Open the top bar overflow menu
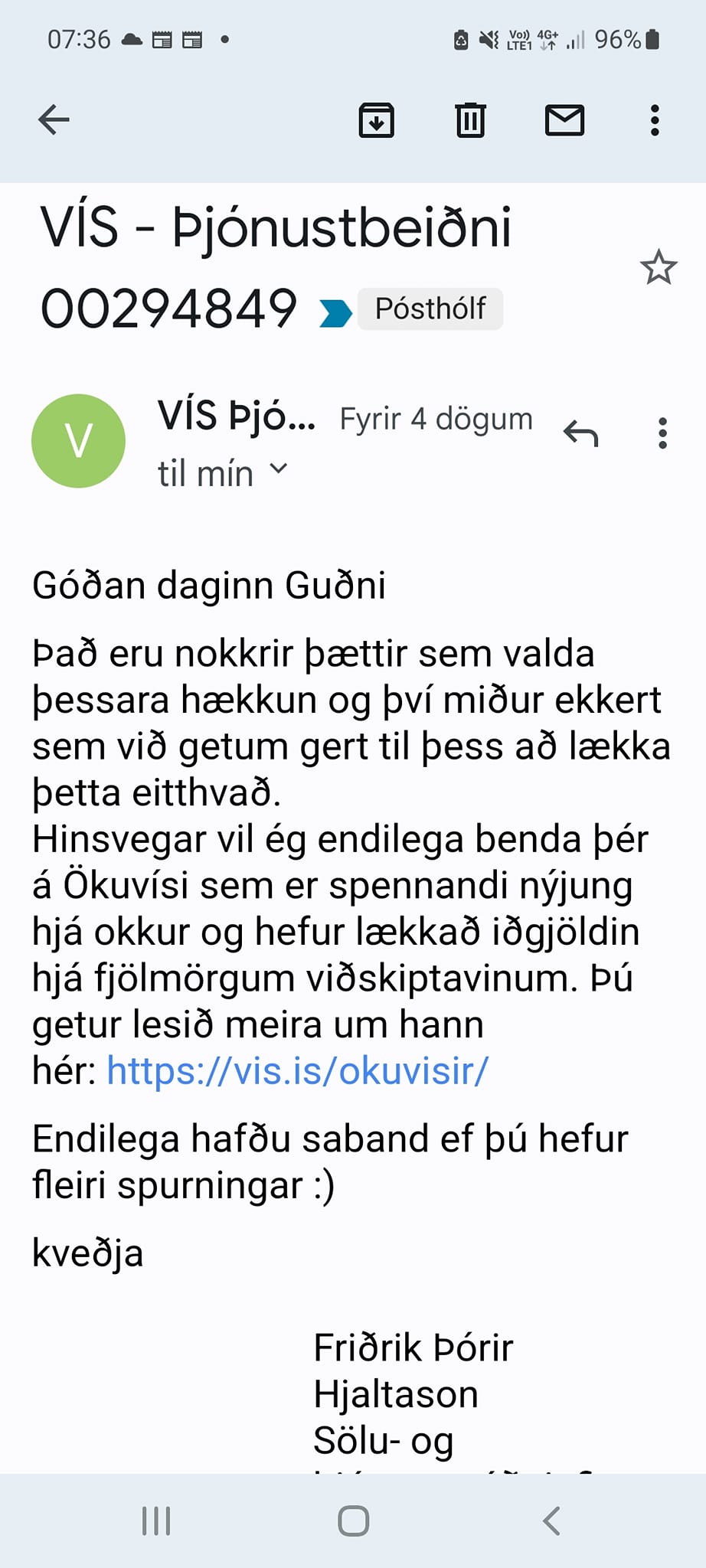Screen dimensions: 706x1568 pos(655,120)
